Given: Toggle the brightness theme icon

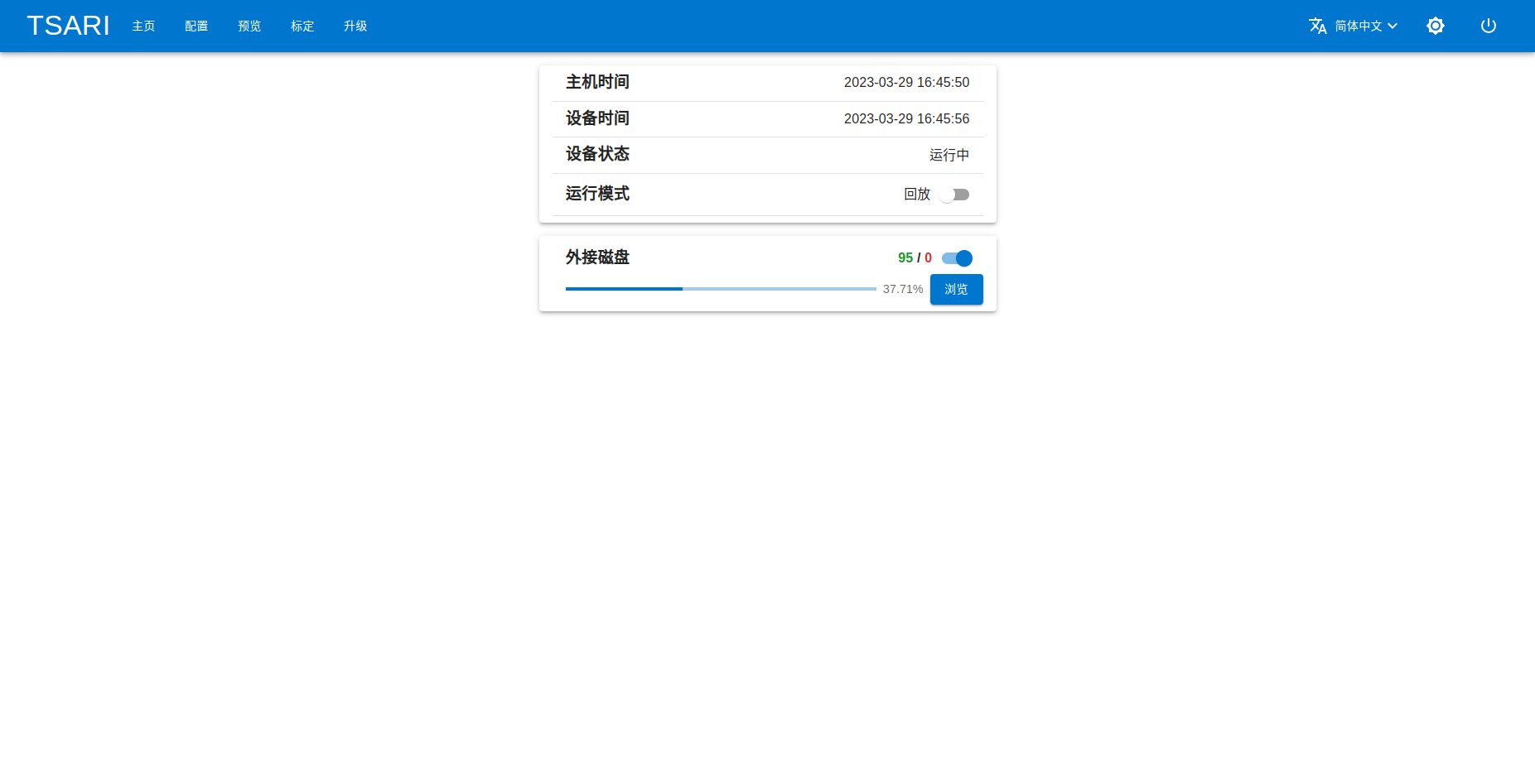Looking at the screenshot, I should click(x=1436, y=26).
